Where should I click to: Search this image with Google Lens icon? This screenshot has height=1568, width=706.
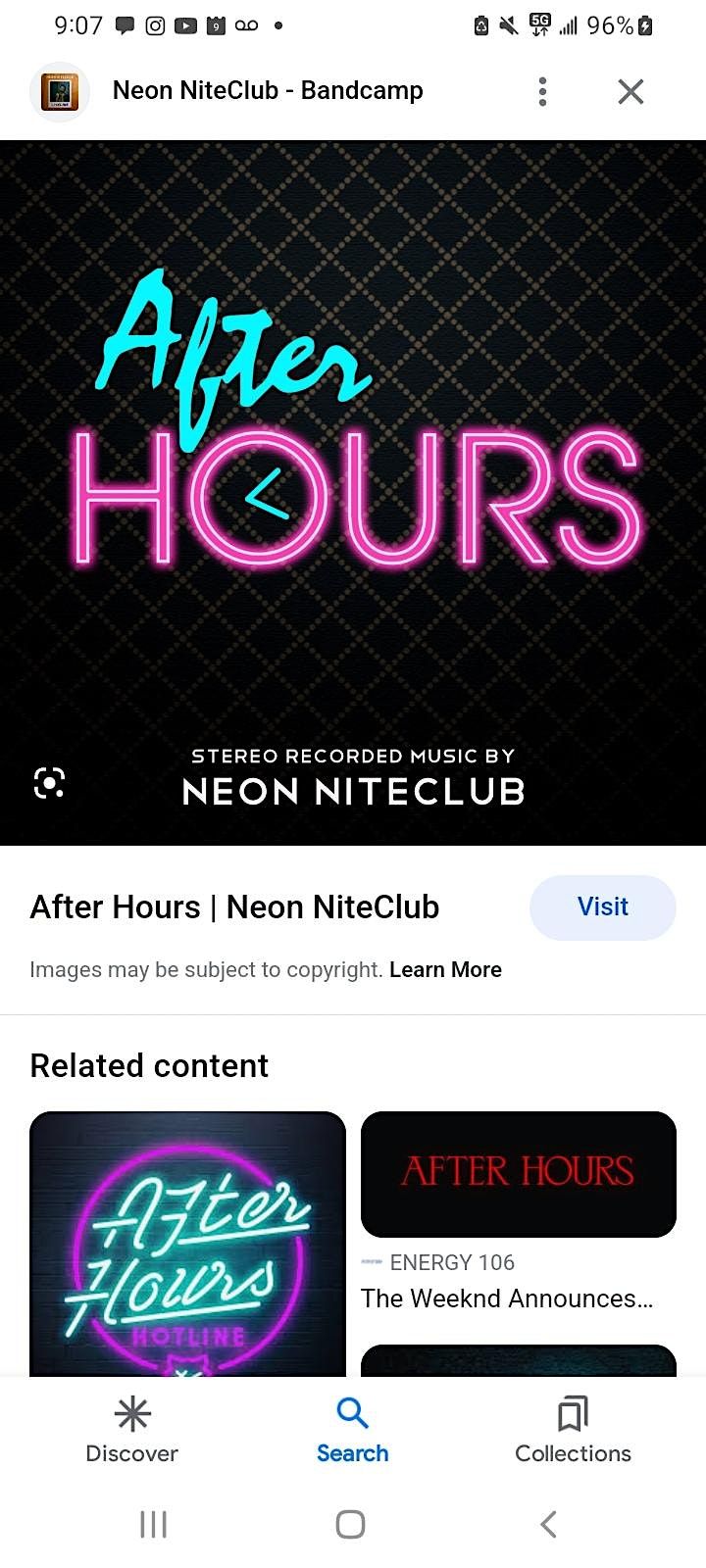[49, 782]
